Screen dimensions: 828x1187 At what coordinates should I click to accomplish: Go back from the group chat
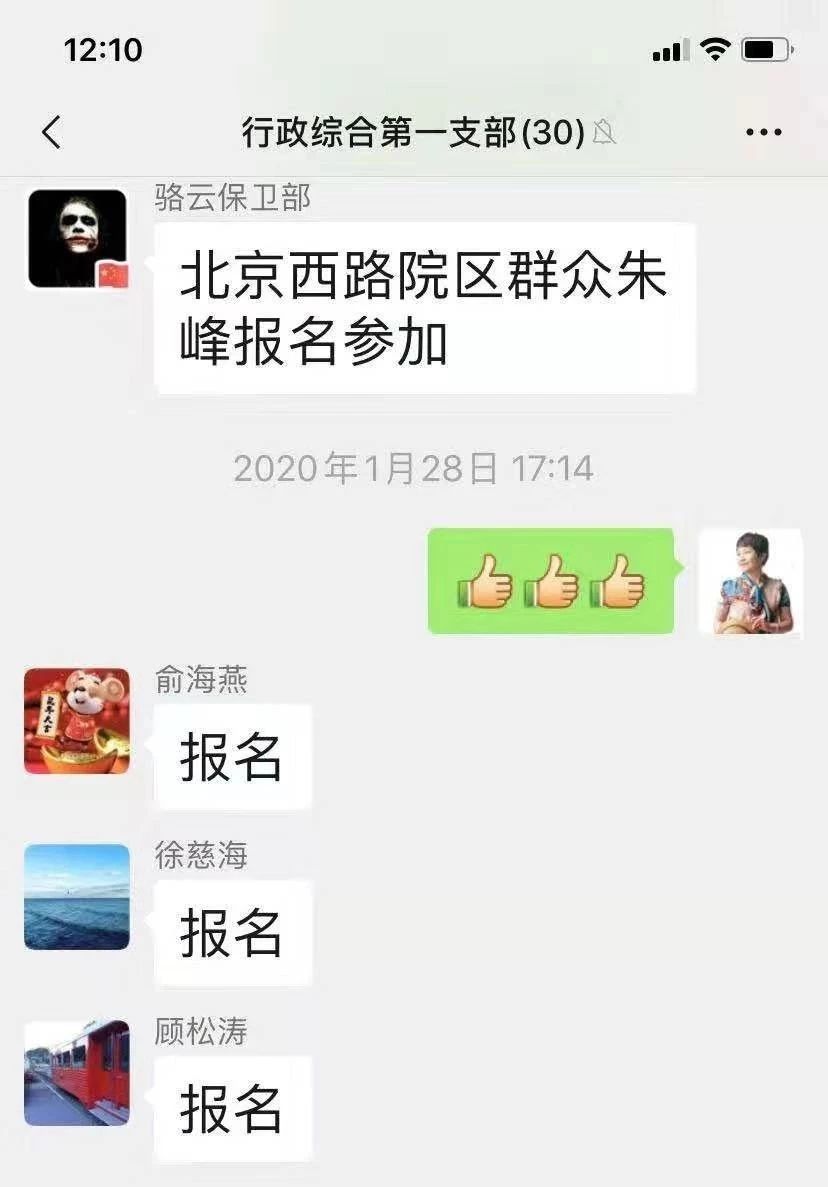52,132
